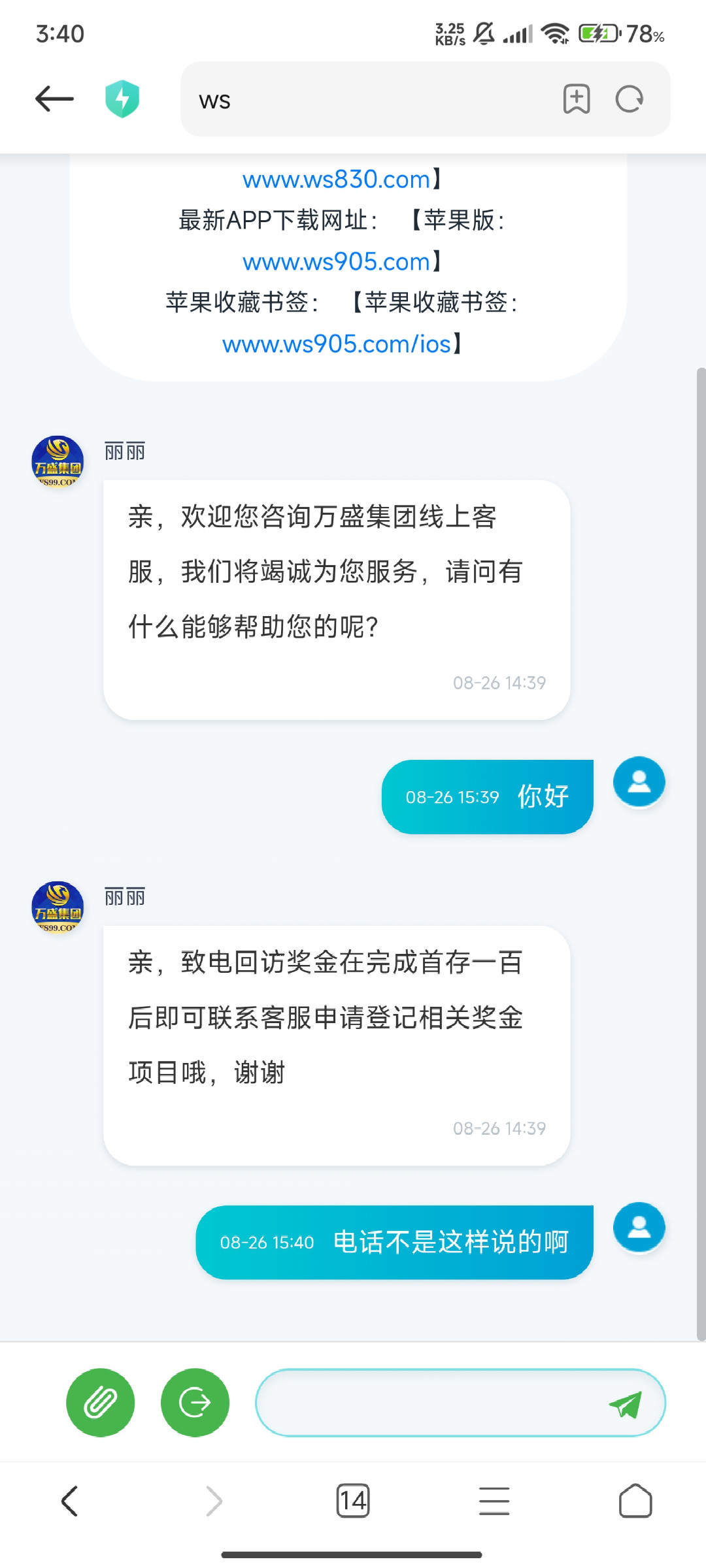Add this page to bookmarks

577,99
